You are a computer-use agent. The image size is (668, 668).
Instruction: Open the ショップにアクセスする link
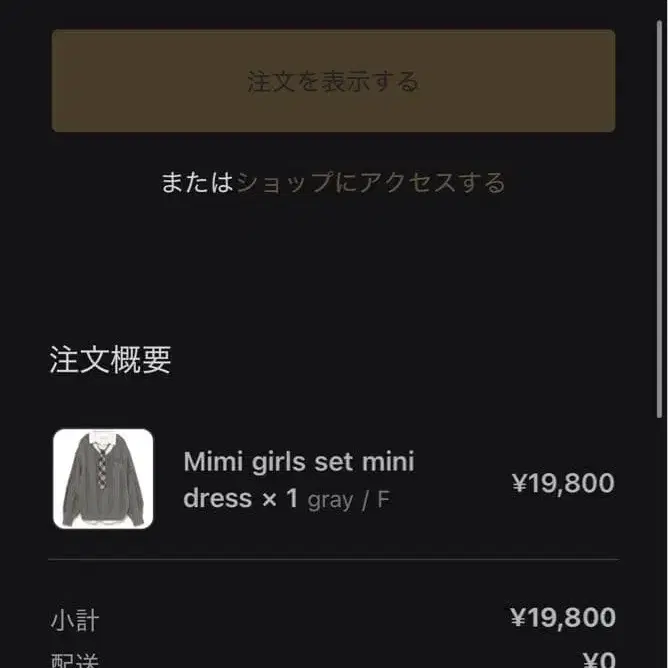370,183
